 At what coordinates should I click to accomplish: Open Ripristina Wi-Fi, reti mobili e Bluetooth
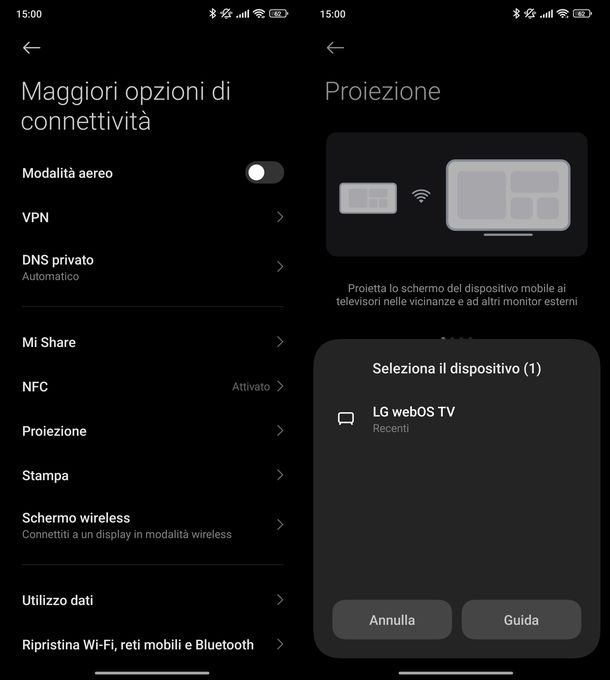tap(152, 645)
